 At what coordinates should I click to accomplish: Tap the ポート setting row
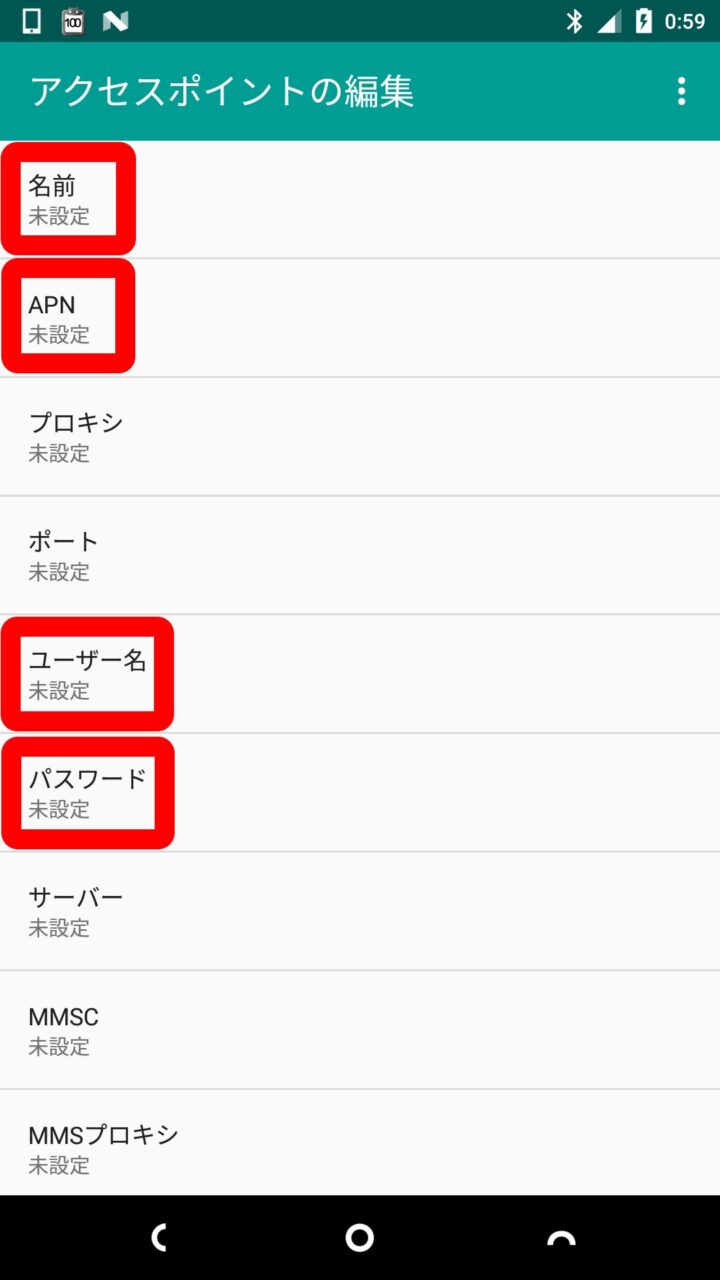pyautogui.click(x=360, y=555)
